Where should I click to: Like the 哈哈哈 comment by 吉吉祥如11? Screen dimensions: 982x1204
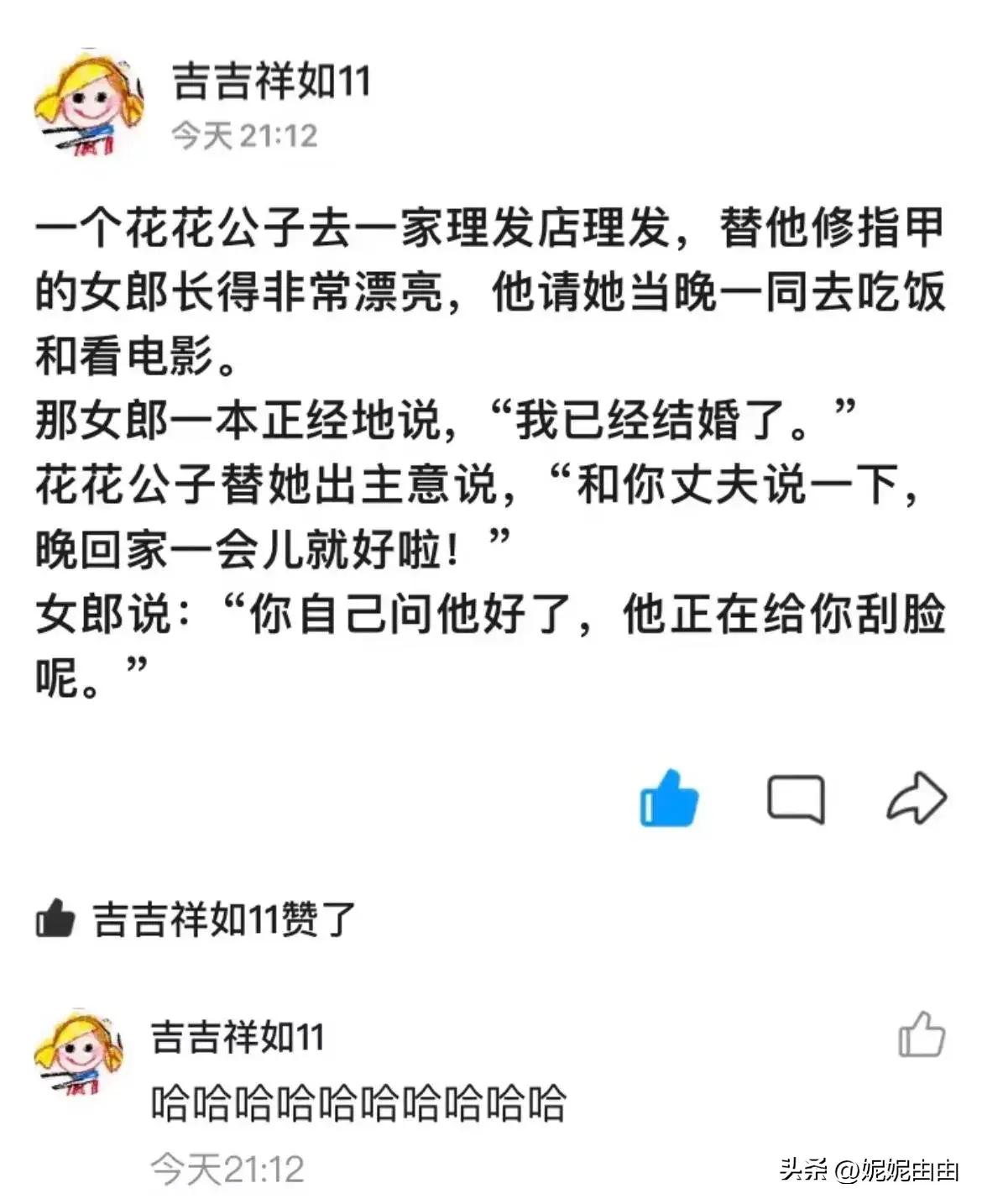coord(921,1034)
